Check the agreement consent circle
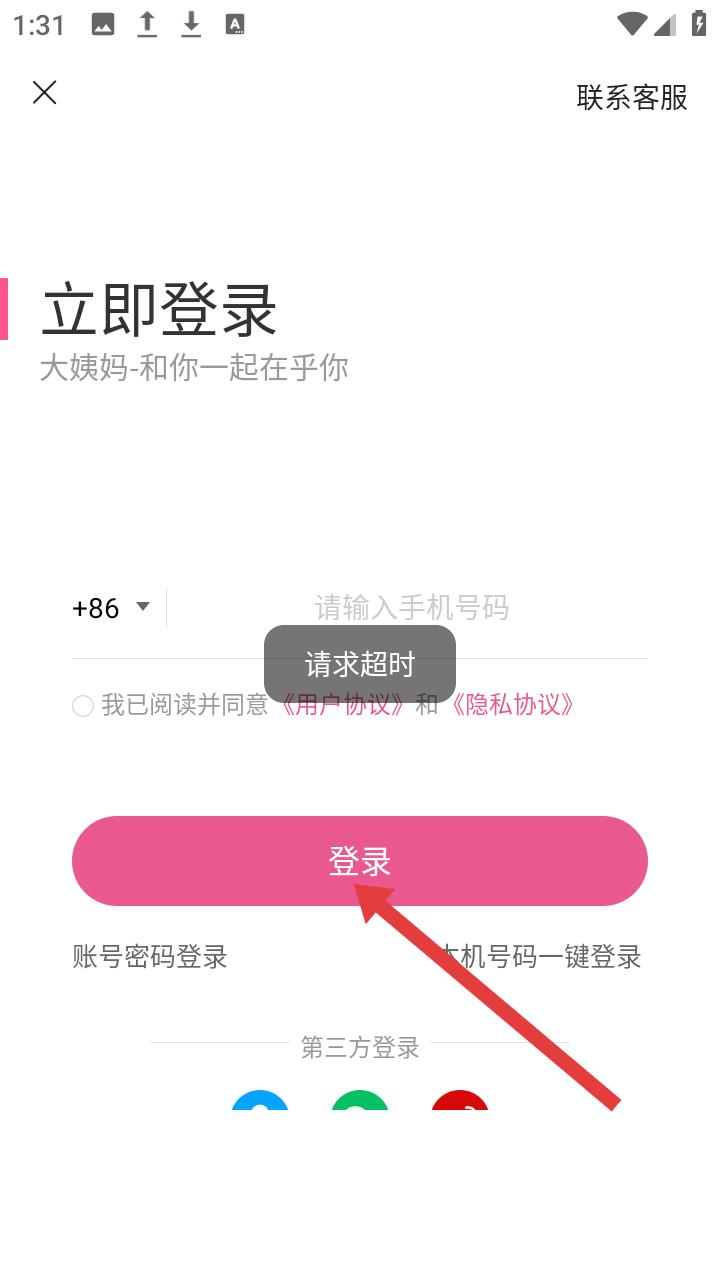Screen dimensions: 720x1280 (x=83, y=706)
